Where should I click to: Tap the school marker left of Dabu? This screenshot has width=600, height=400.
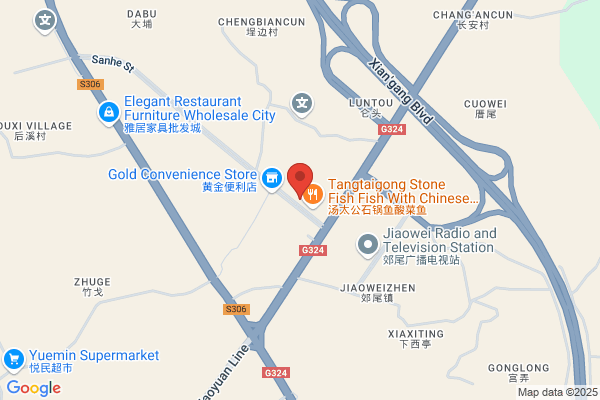[45, 21]
